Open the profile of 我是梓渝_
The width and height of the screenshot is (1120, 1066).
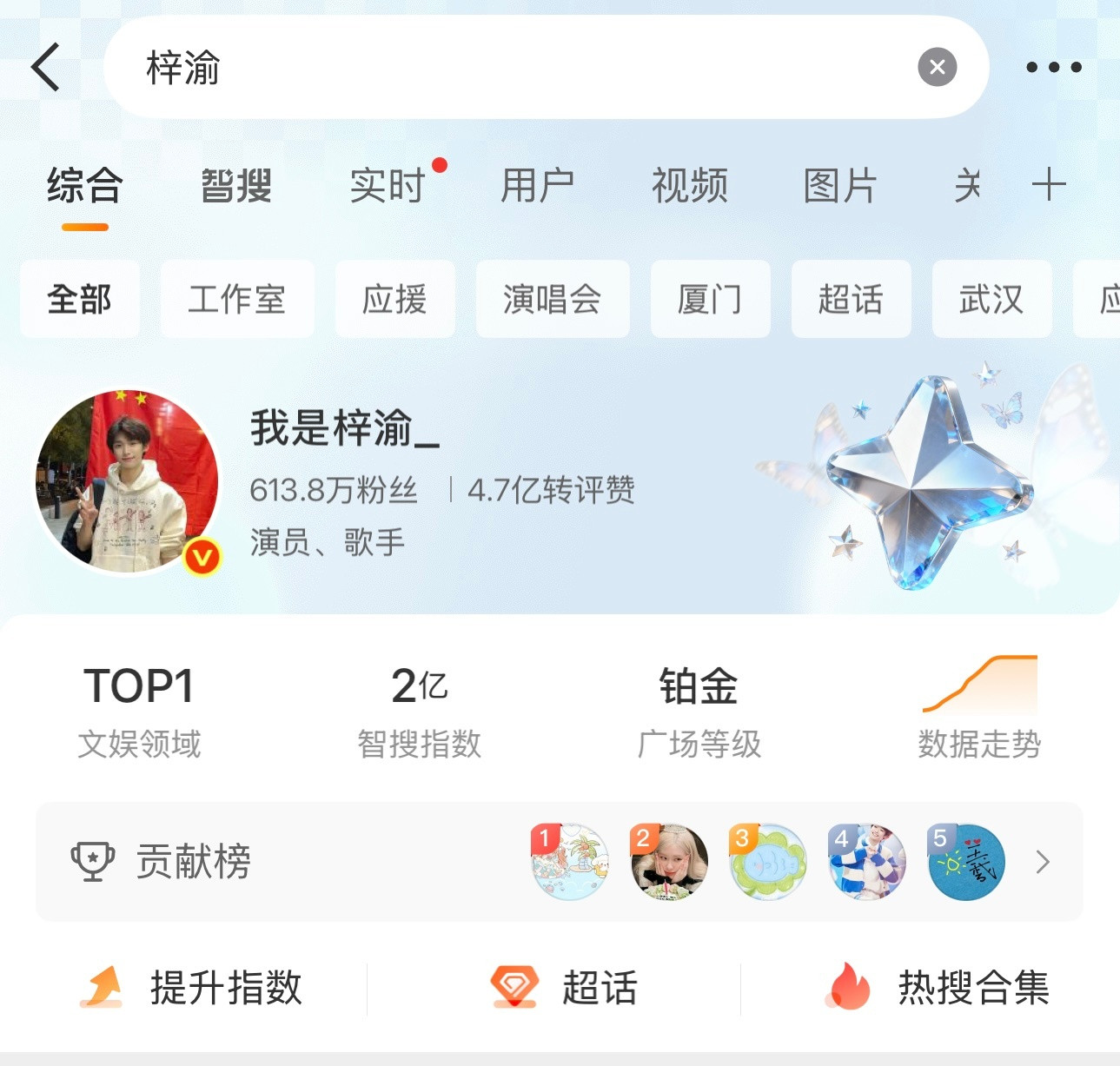click(344, 428)
